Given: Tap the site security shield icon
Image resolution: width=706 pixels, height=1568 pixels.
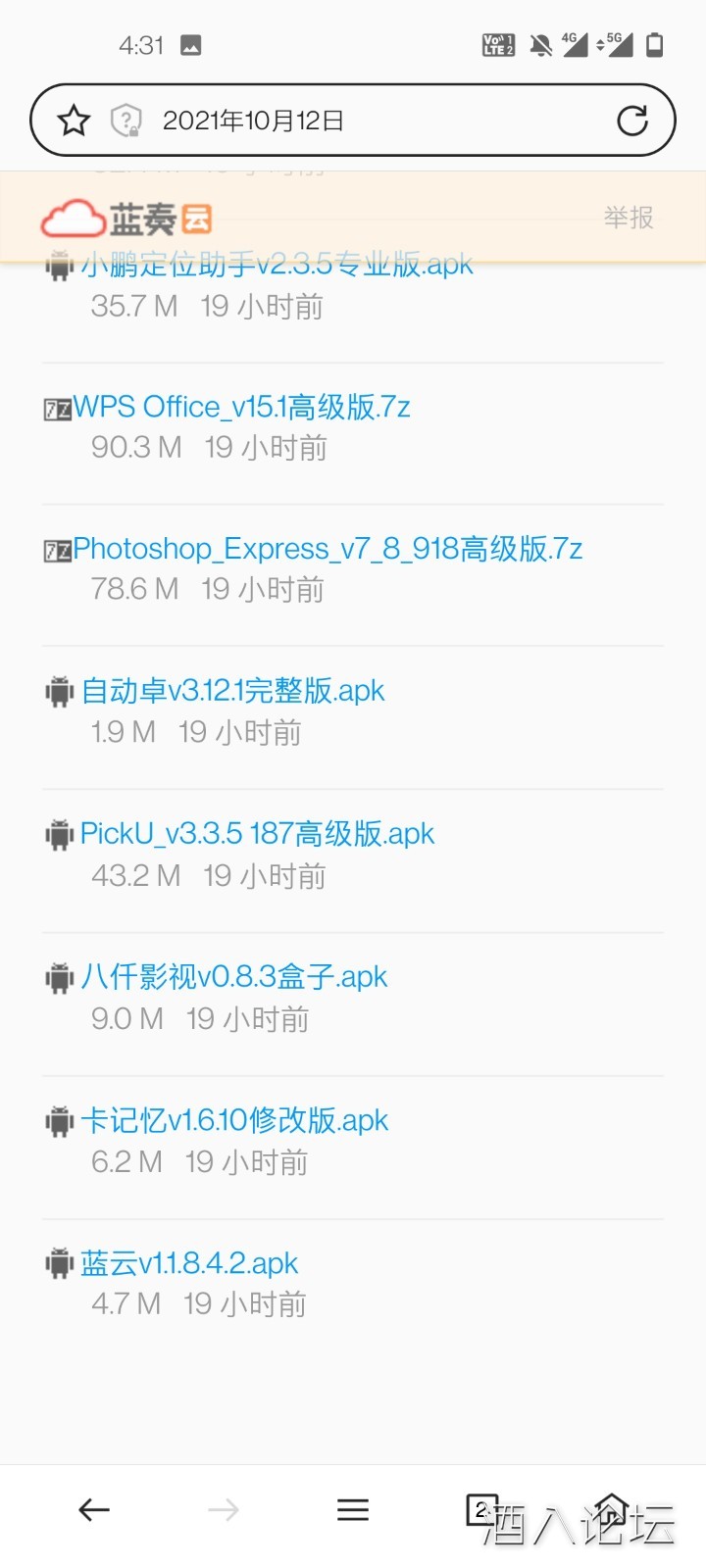Looking at the screenshot, I should (127, 120).
